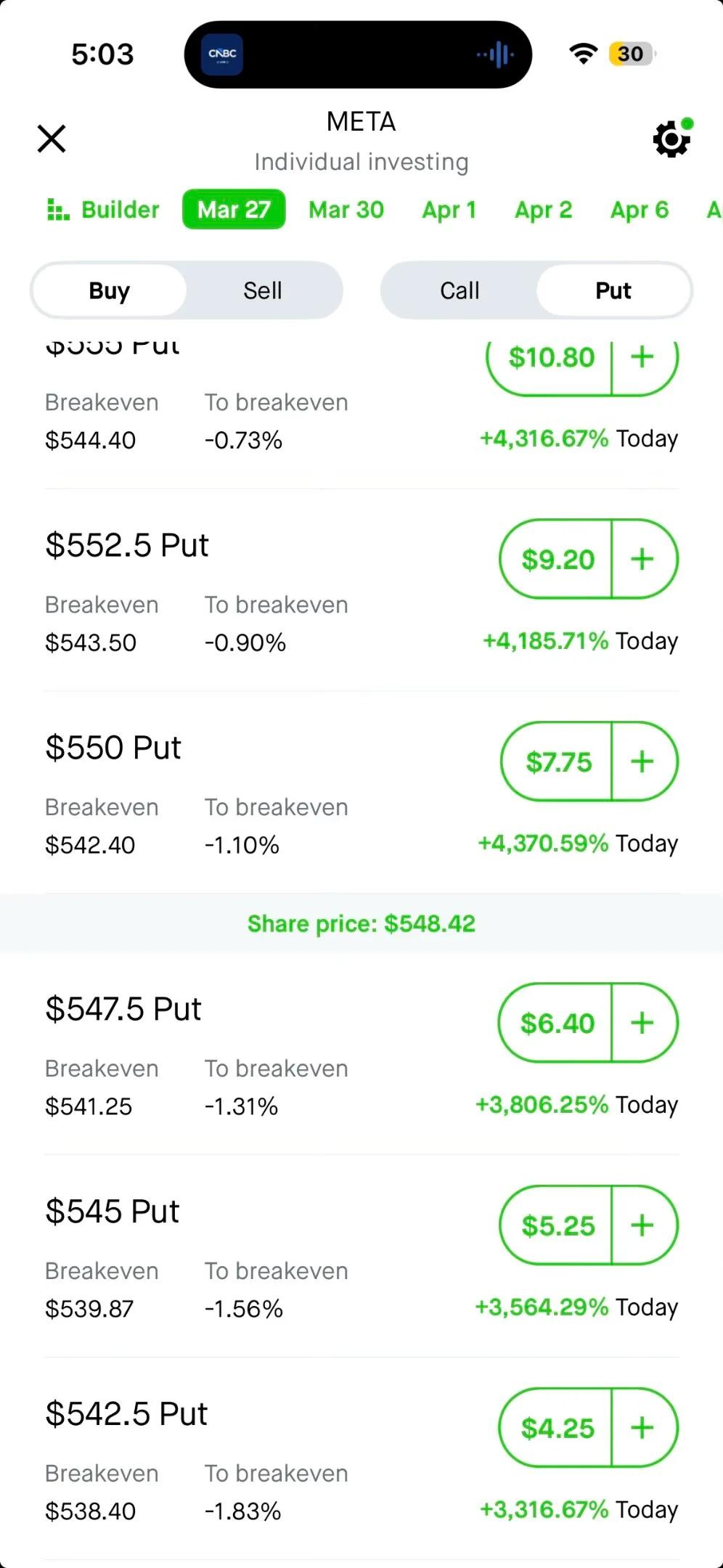The height and width of the screenshot is (1568, 723).
Task: Select the Apr 2 expiration date
Action: click(x=543, y=210)
